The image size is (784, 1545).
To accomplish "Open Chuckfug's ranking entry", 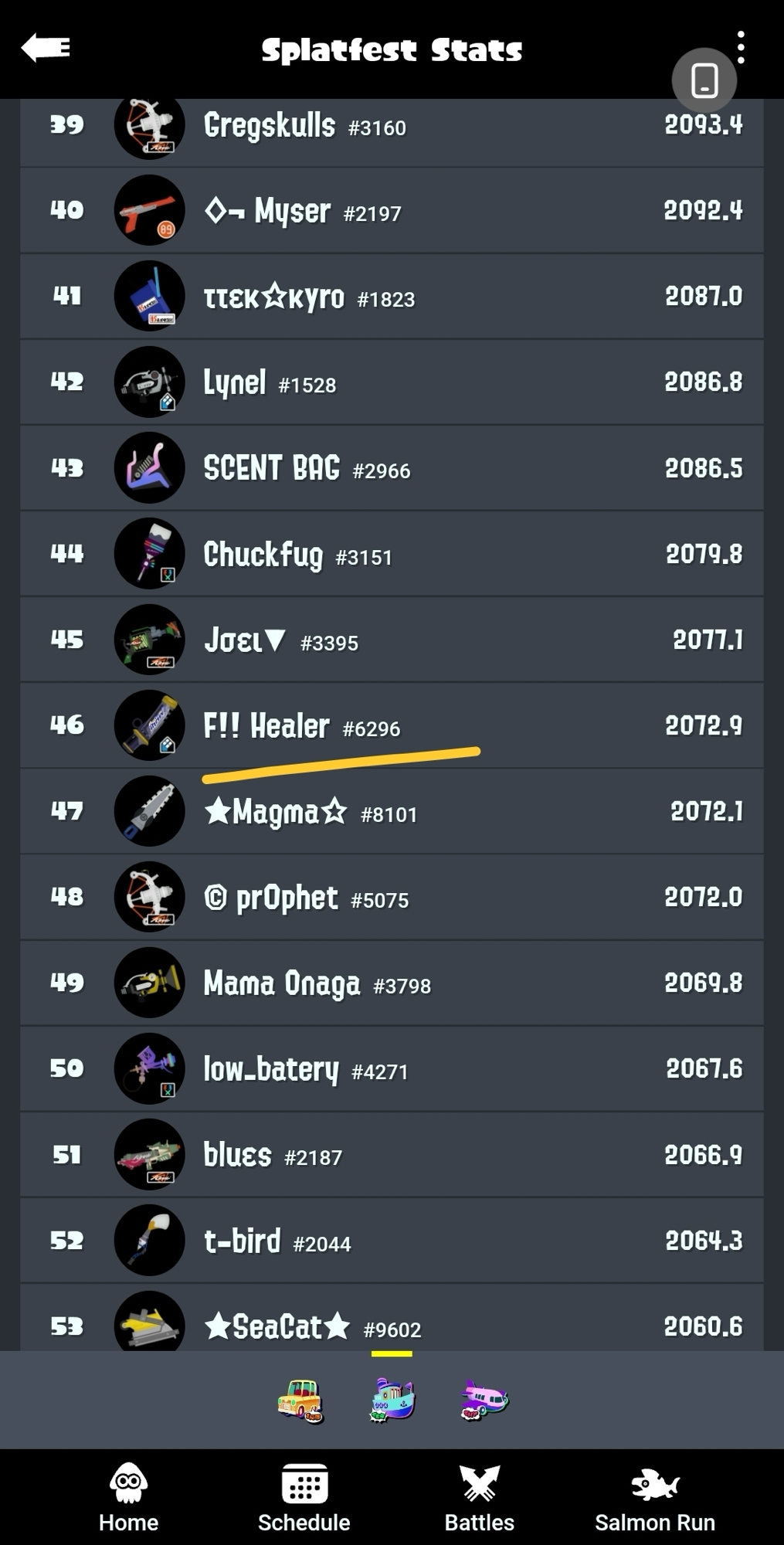I will pos(392,554).
